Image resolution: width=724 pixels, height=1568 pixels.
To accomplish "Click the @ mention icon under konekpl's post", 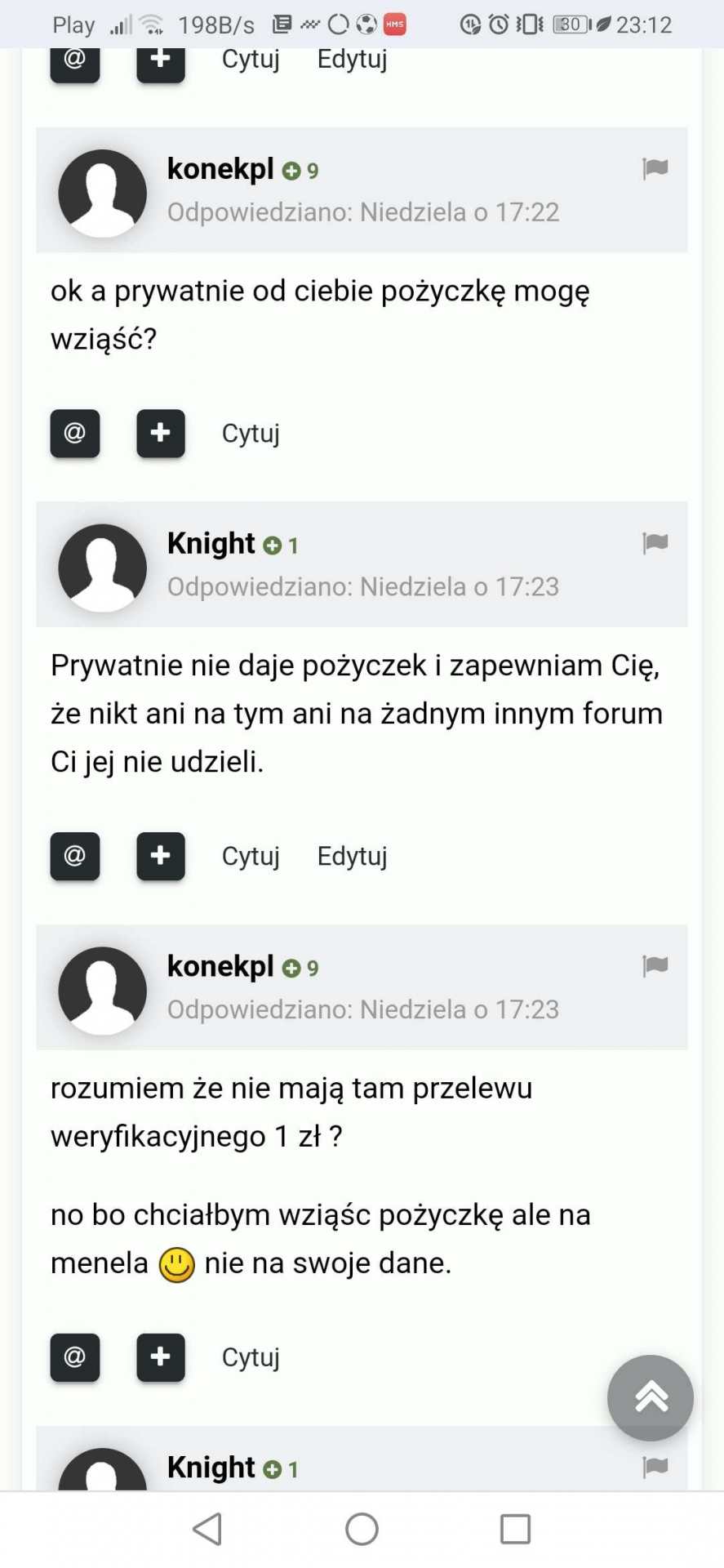I will click(x=74, y=434).
